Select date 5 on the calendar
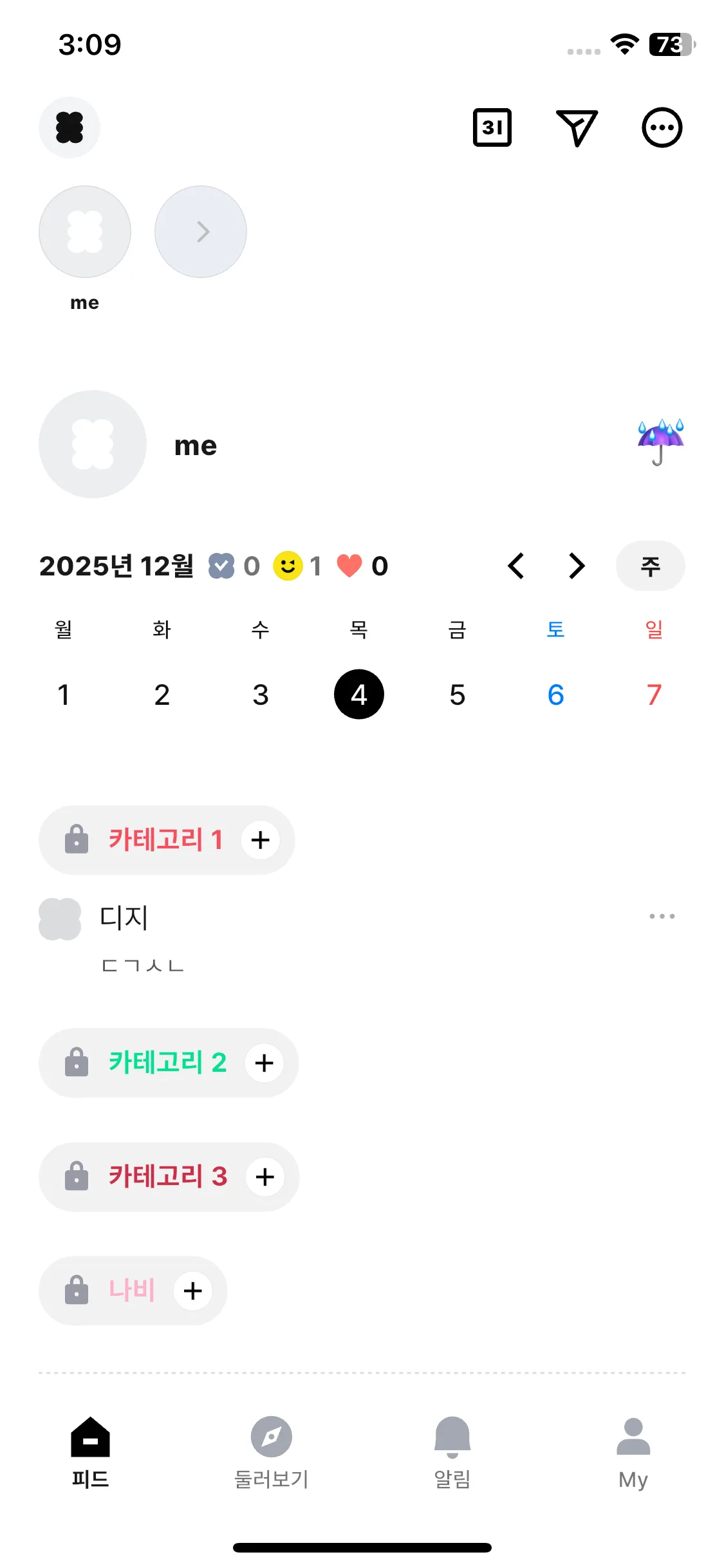 (x=457, y=695)
